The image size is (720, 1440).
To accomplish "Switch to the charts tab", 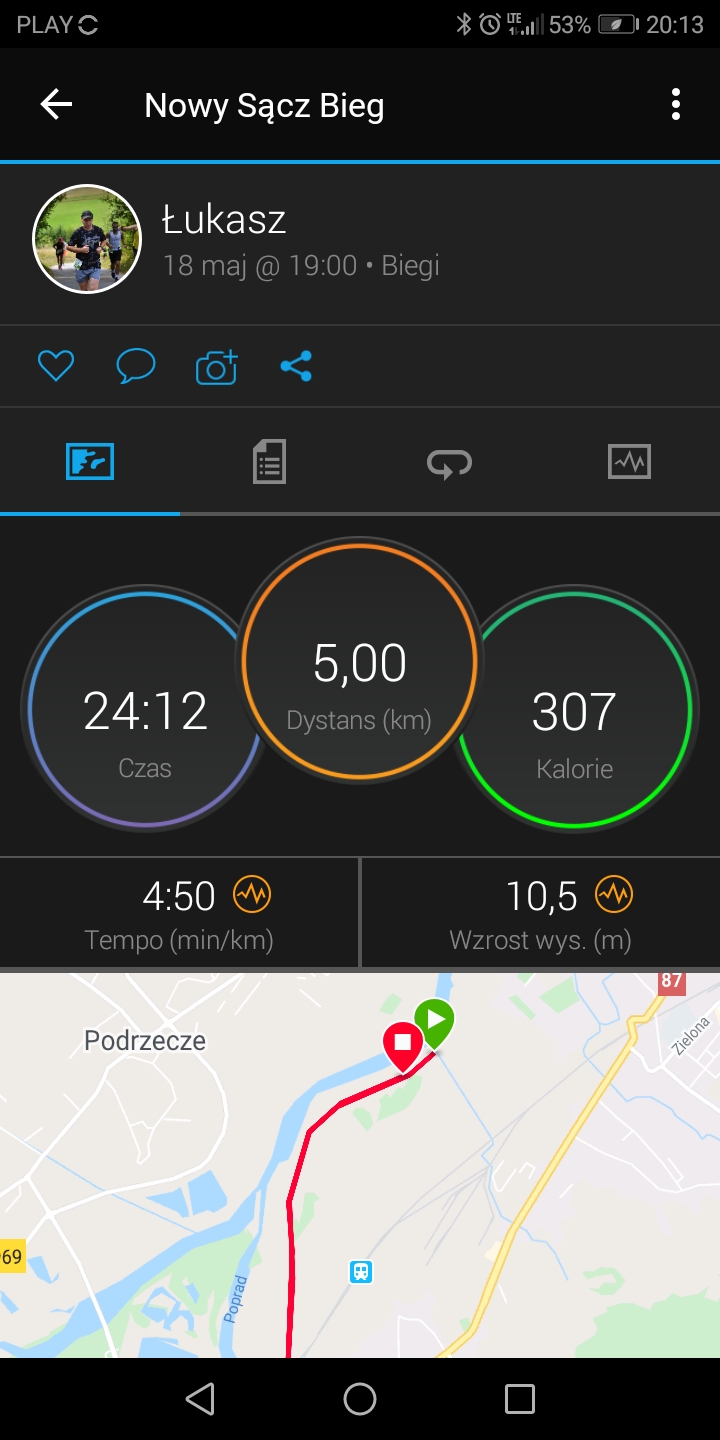I will click(x=629, y=462).
